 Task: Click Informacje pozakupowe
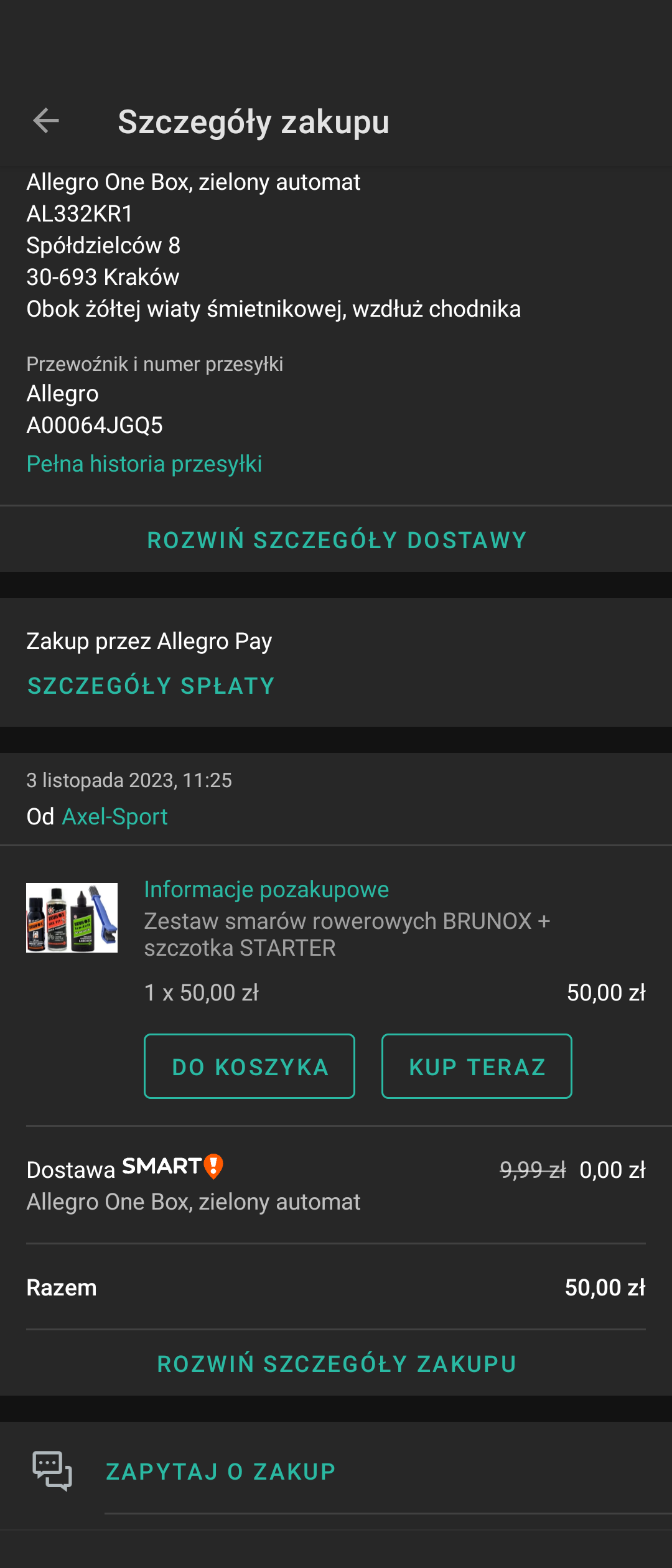tap(266, 890)
